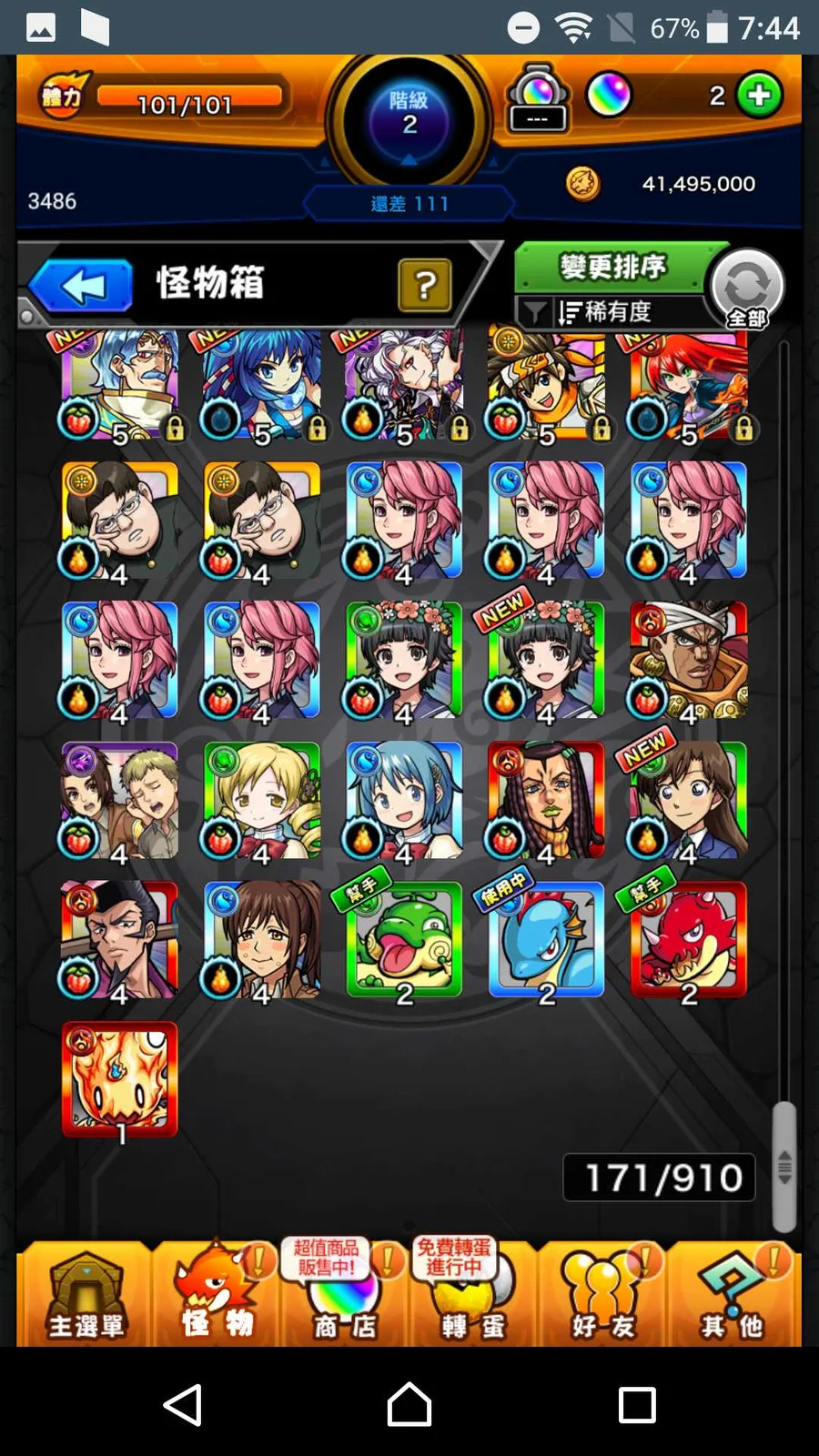The width and height of the screenshot is (819, 1456).
Task: Go back using the blue arrow button
Action: (82, 285)
